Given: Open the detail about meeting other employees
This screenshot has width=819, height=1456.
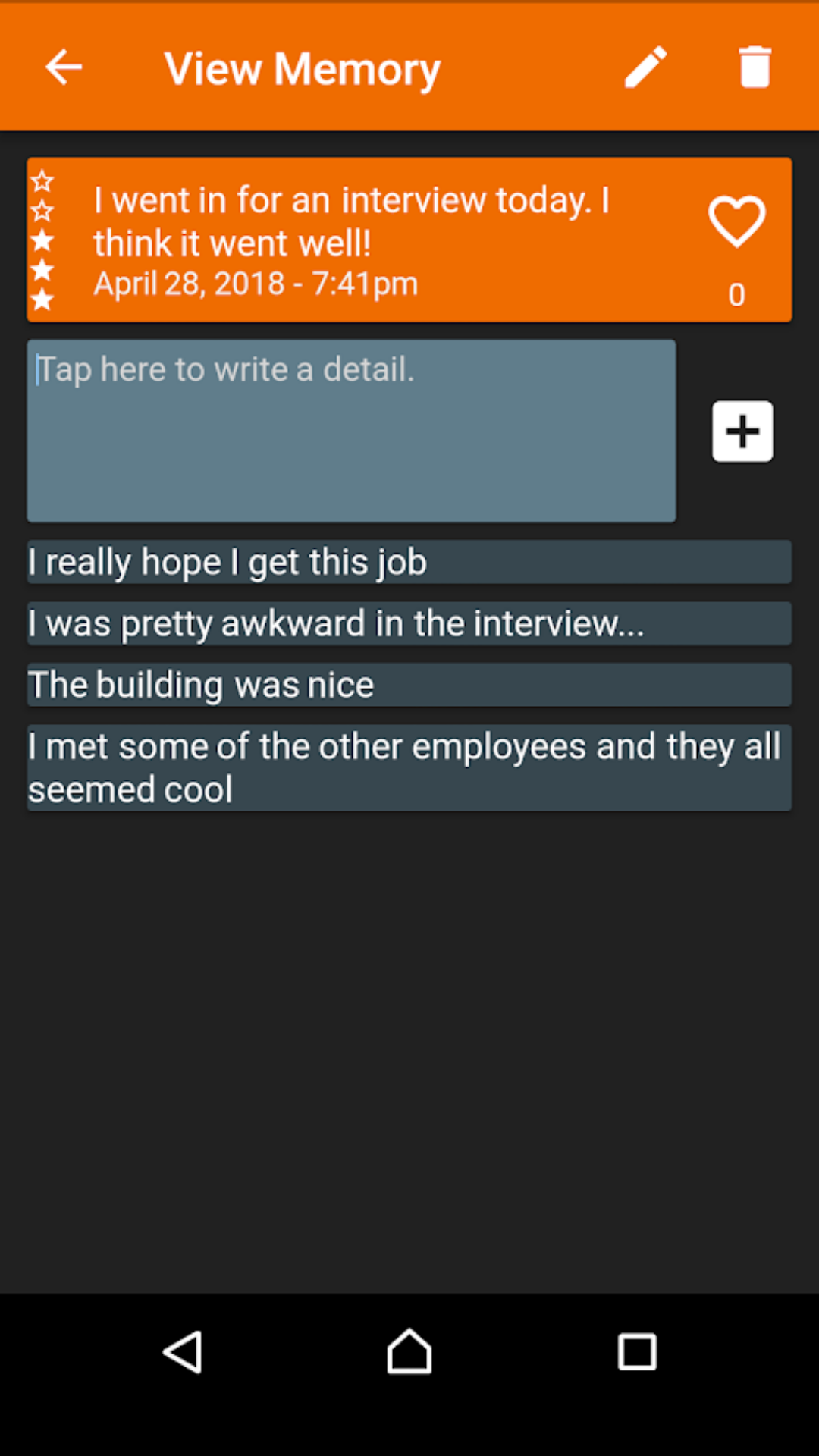Looking at the screenshot, I should (409, 767).
